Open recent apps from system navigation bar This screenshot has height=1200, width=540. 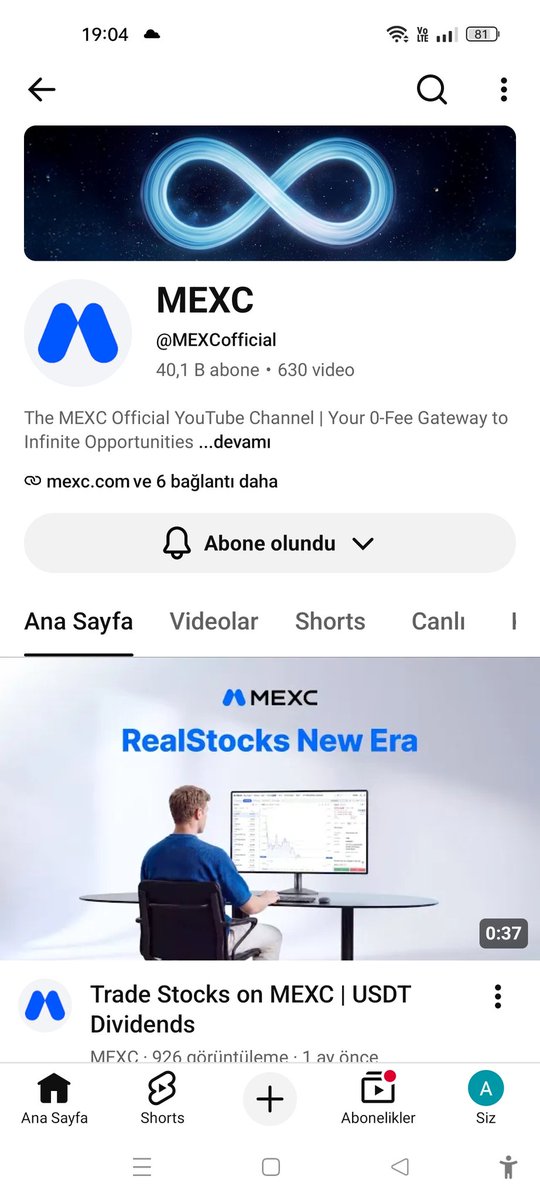click(142, 1166)
